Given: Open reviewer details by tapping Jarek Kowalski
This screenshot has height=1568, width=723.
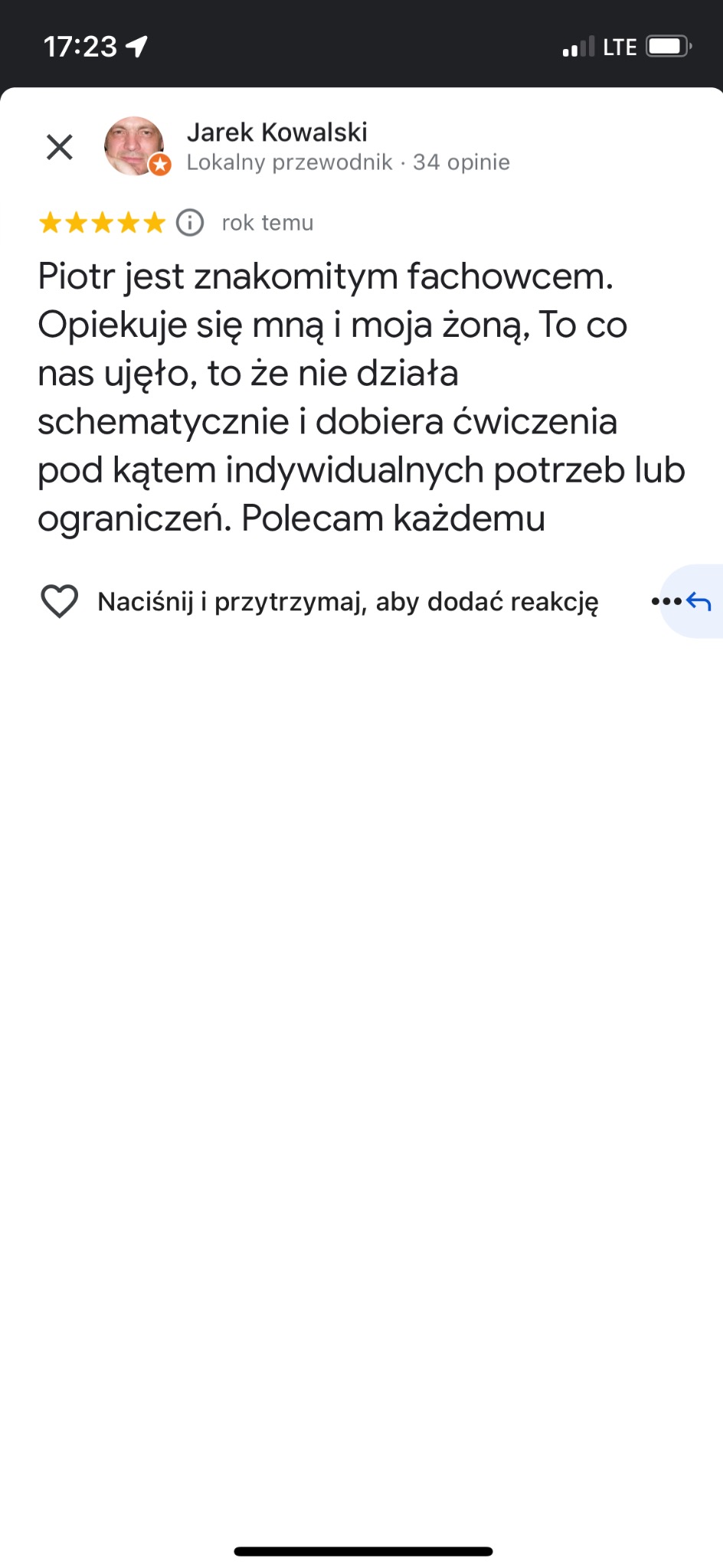Looking at the screenshot, I should [278, 131].
